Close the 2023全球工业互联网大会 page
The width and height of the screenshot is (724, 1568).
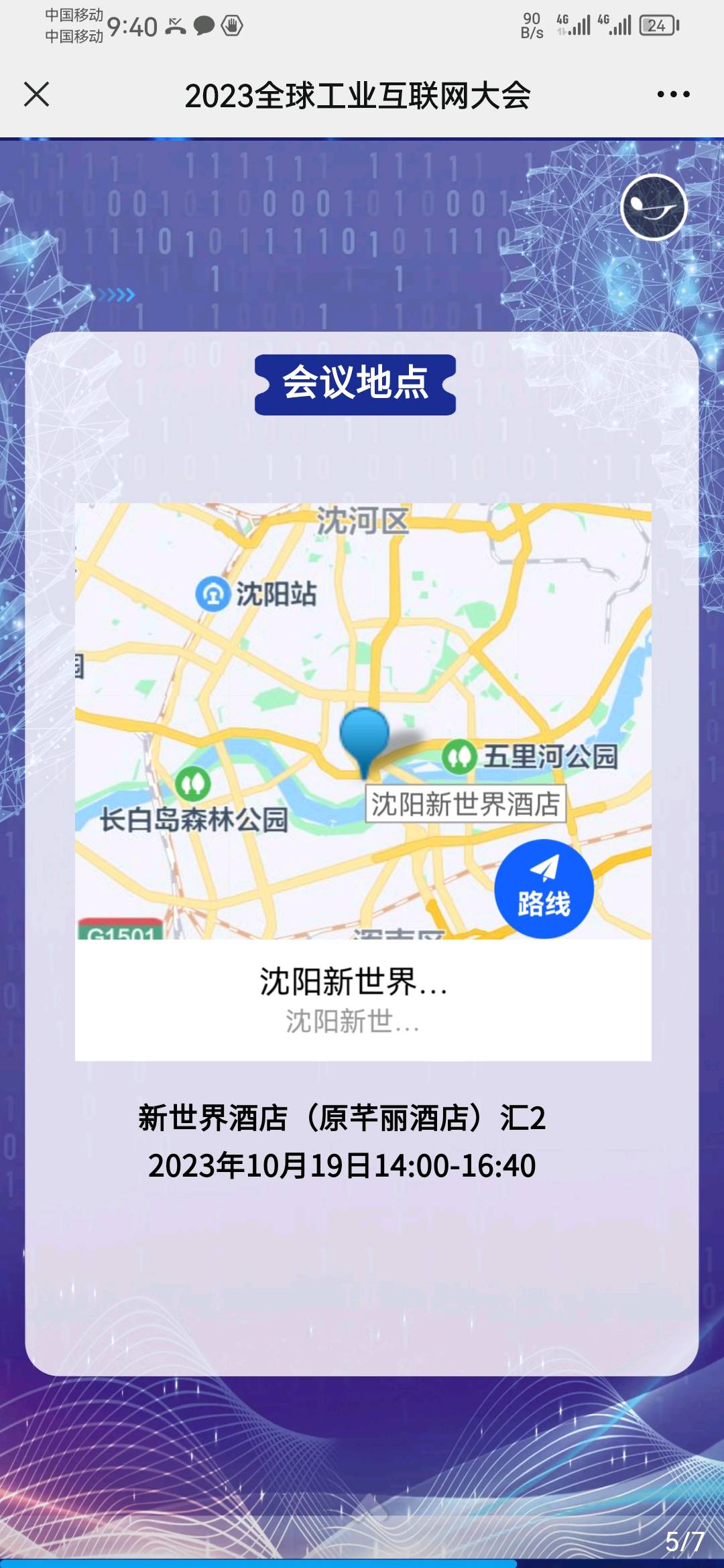tap(37, 94)
